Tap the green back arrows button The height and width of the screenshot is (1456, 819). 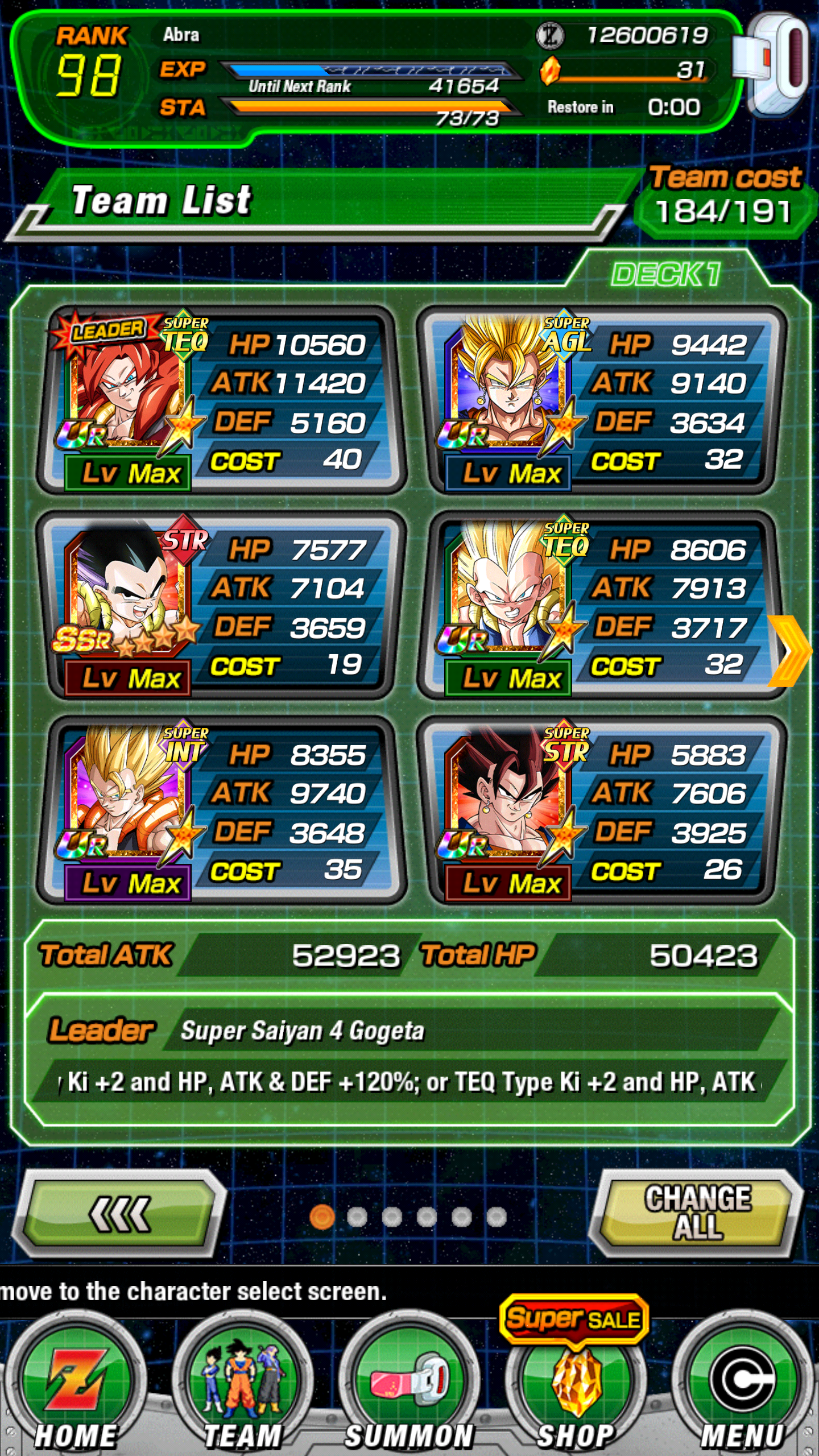pyautogui.click(x=119, y=1214)
